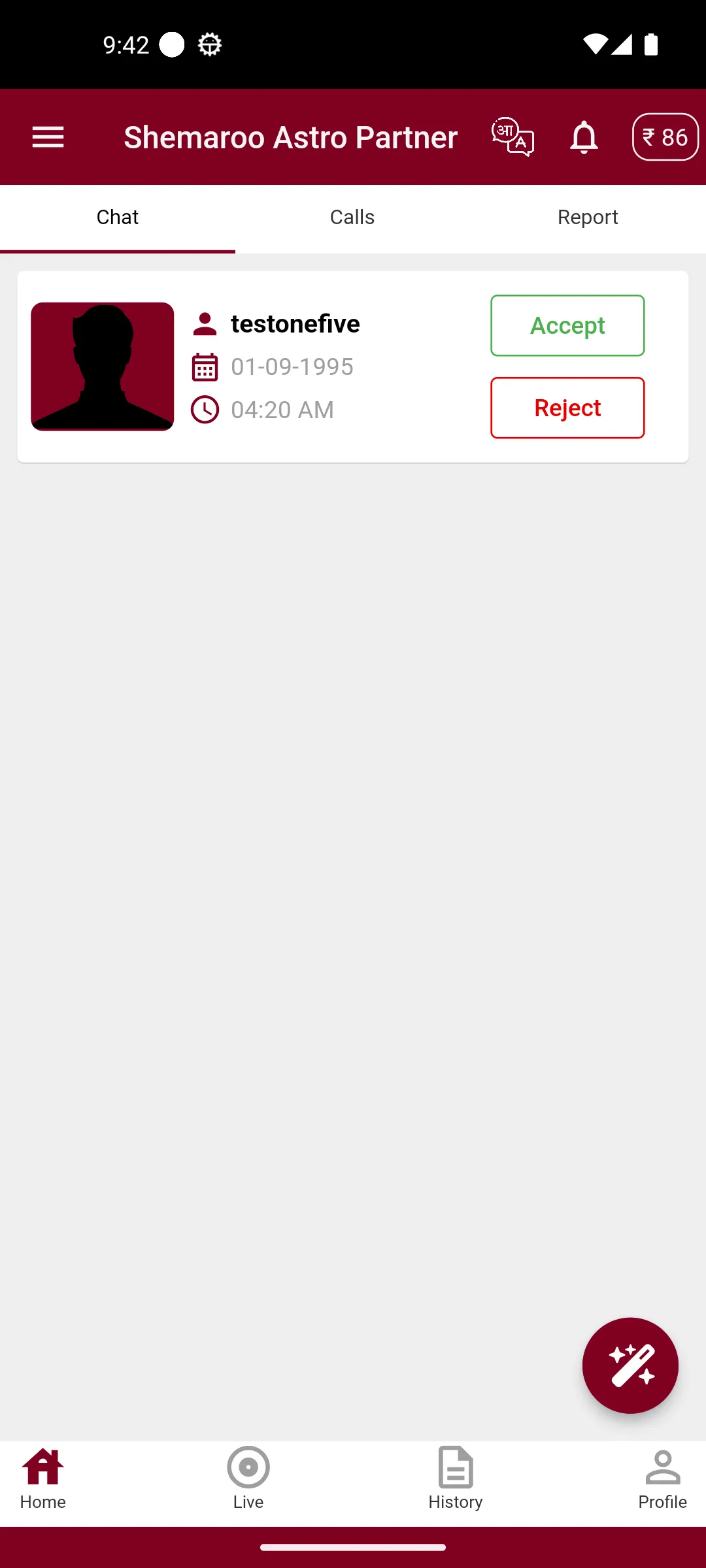The width and height of the screenshot is (706, 1568).
Task: Switch to the Report tab
Action: [588, 218]
